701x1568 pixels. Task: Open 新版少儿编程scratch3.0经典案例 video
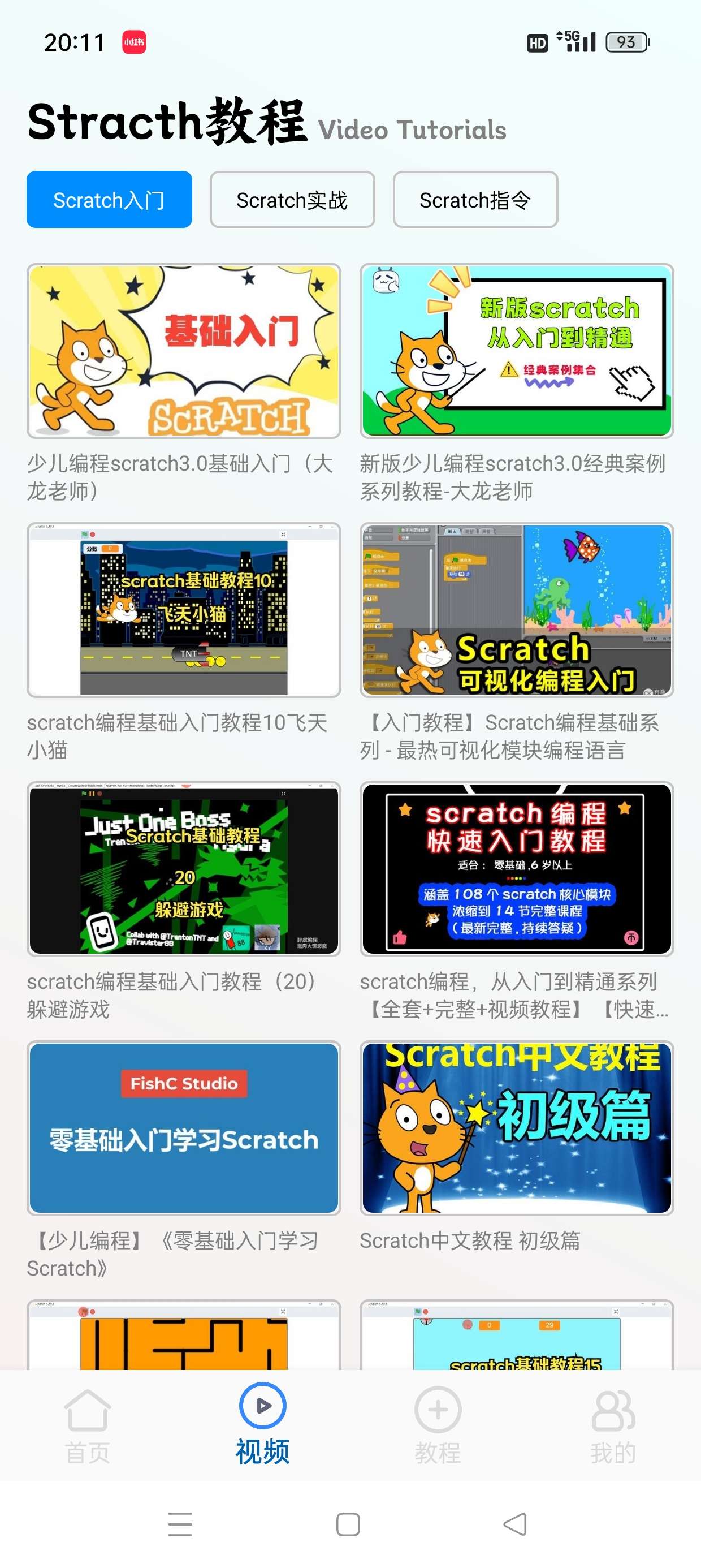click(517, 351)
